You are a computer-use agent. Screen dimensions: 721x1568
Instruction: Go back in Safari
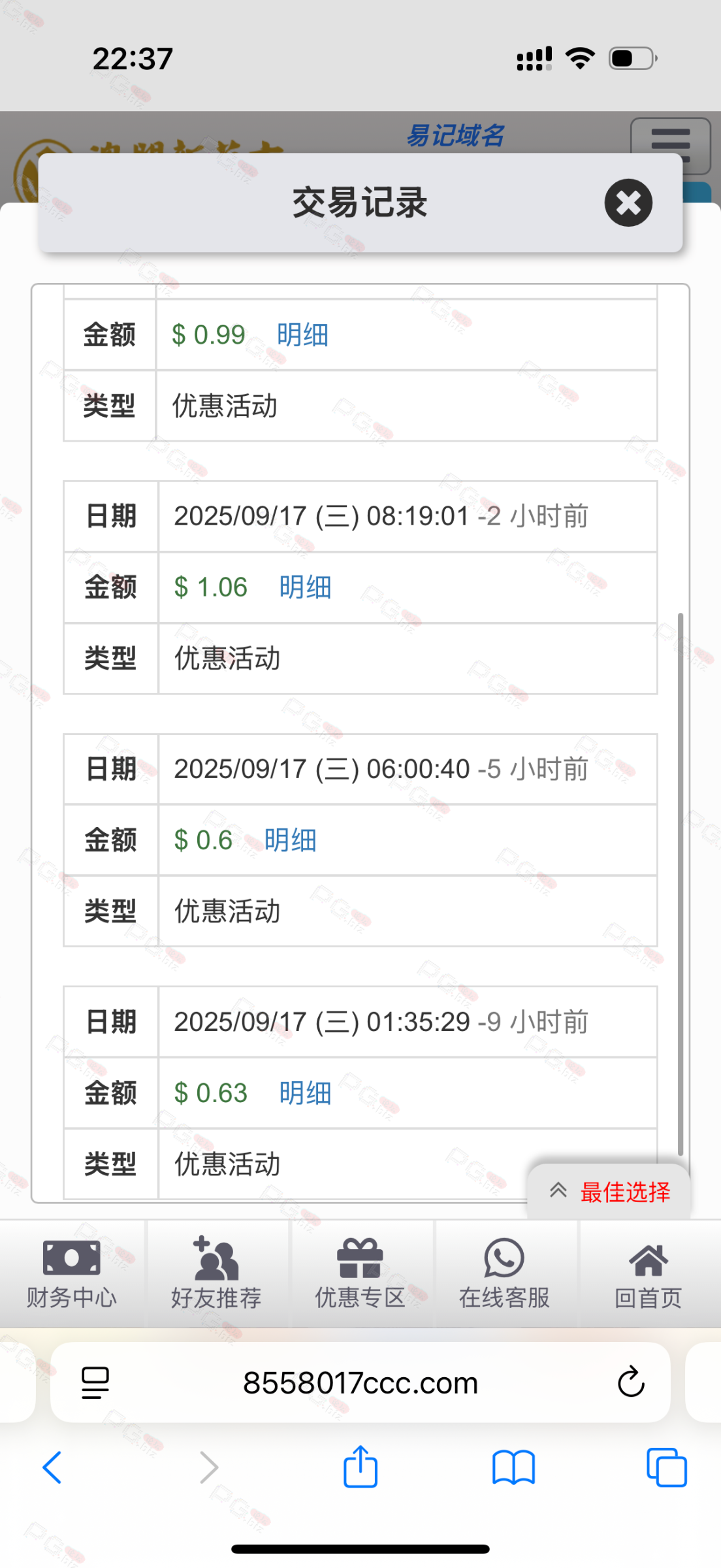[52, 1468]
